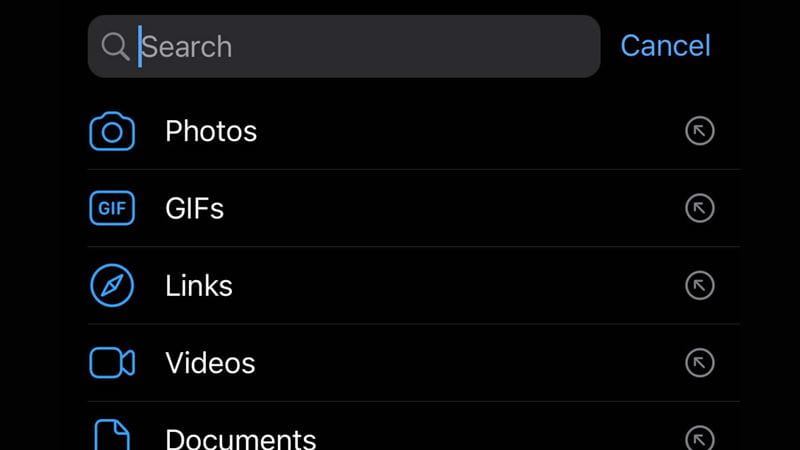The image size is (800, 450).
Task: Tap the arrow icon next to GIFs
Action: [700, 208]
